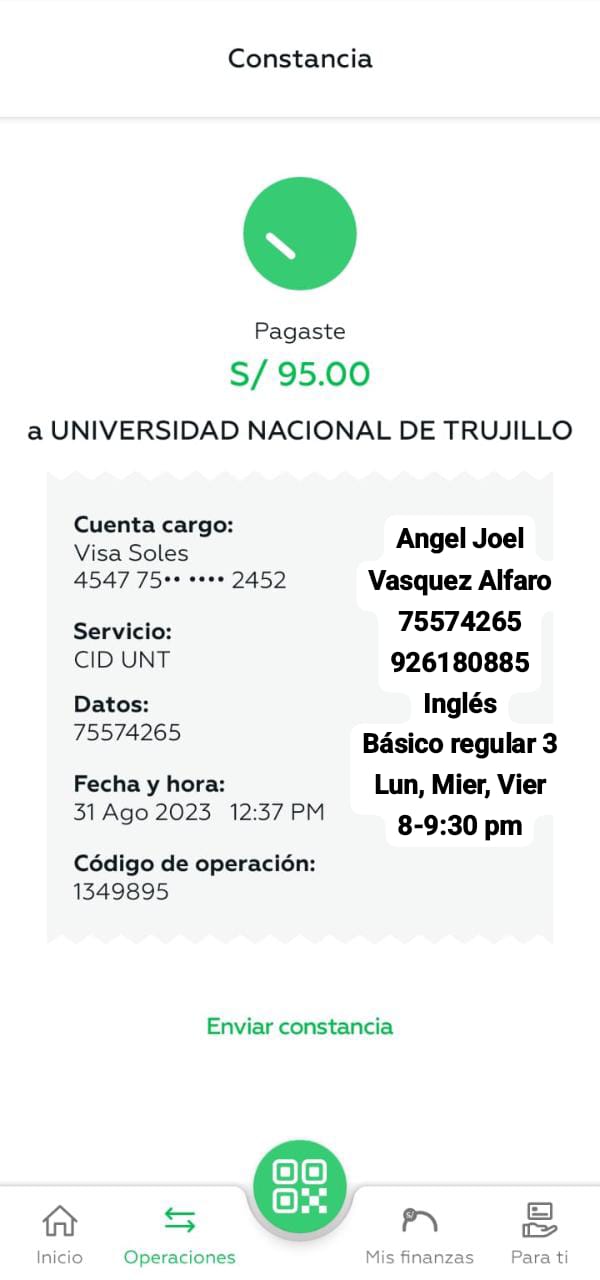Switch to the Operaciones tab

click(x=179, y=1234)
